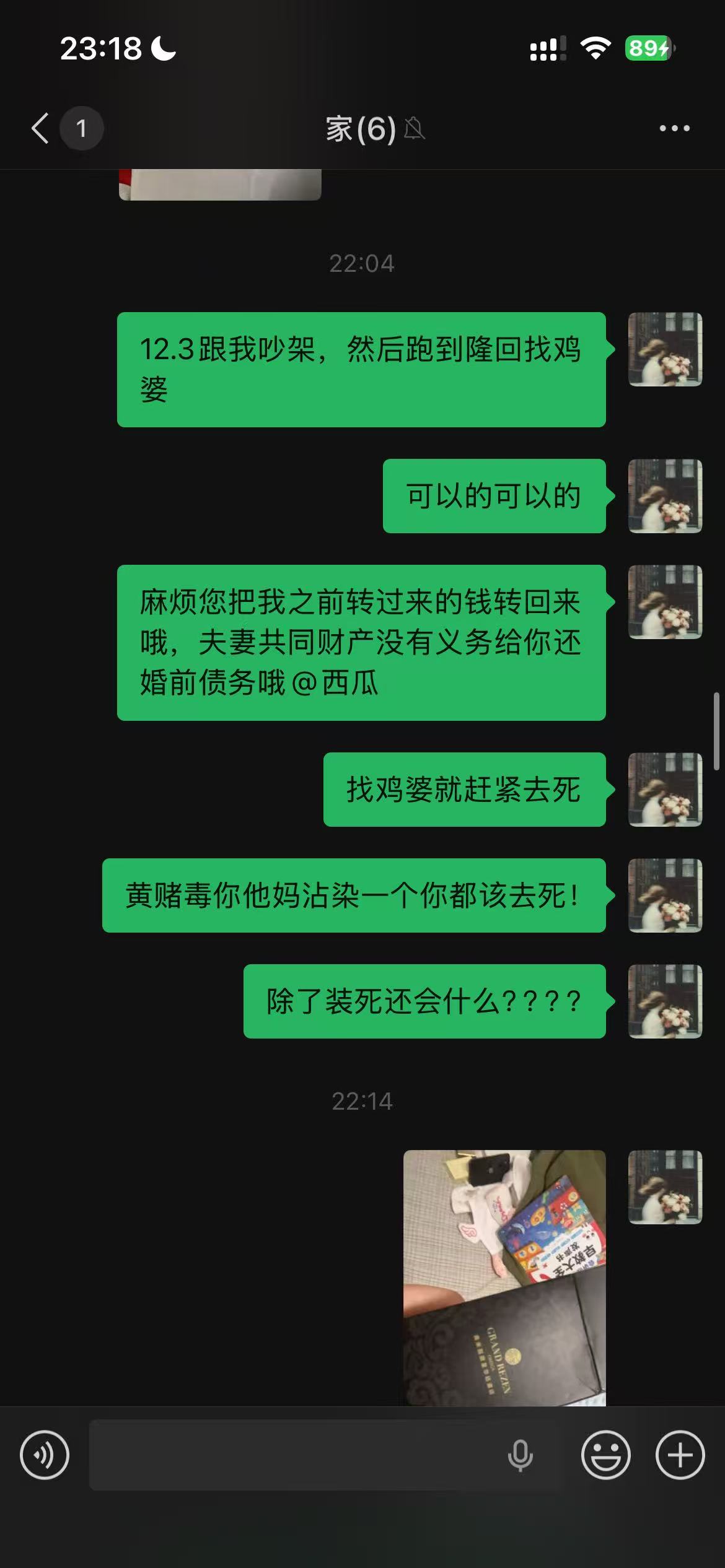
Task: Open the emoji picker
Action: (606, 1455)
